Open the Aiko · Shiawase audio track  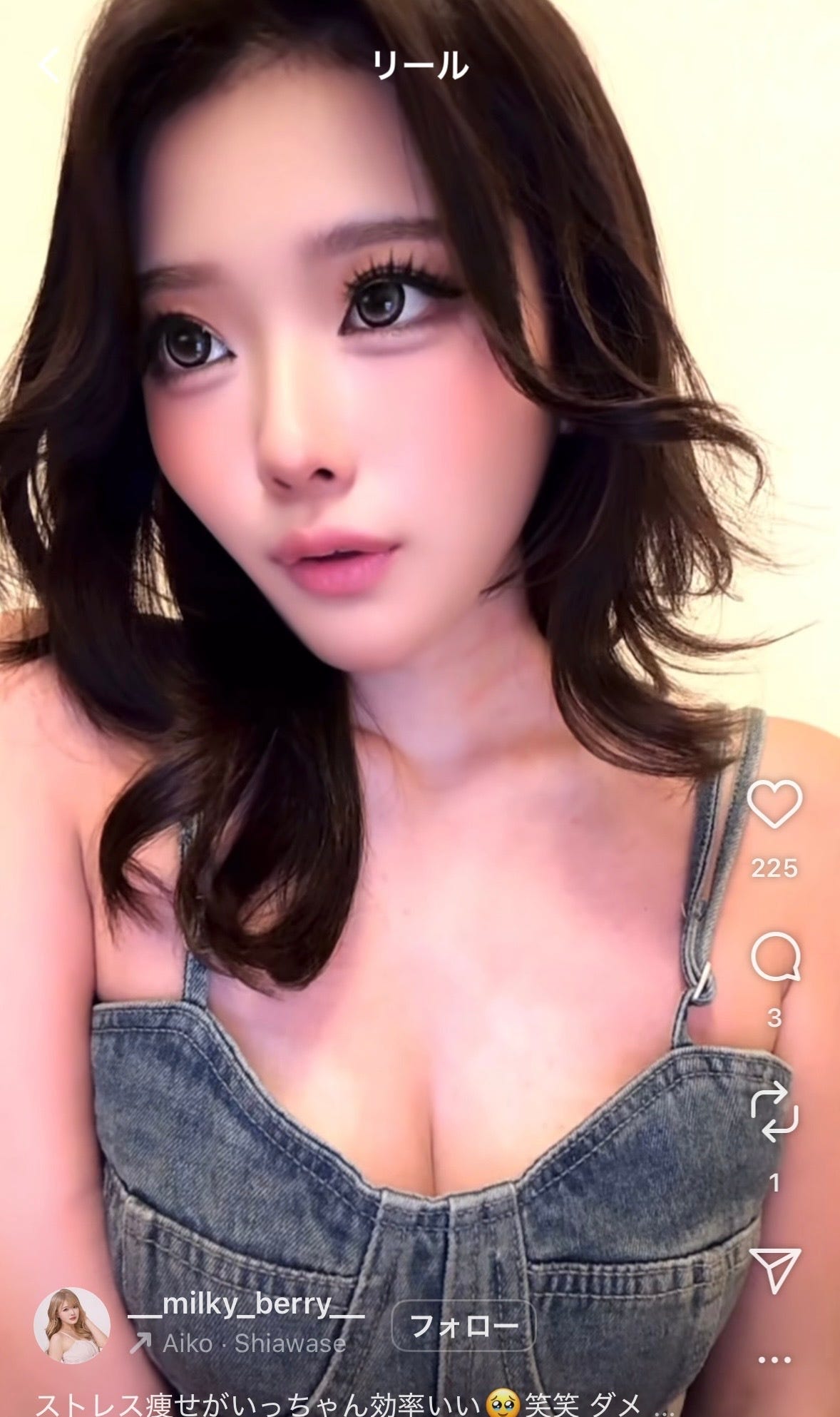tap(253, 1344)
